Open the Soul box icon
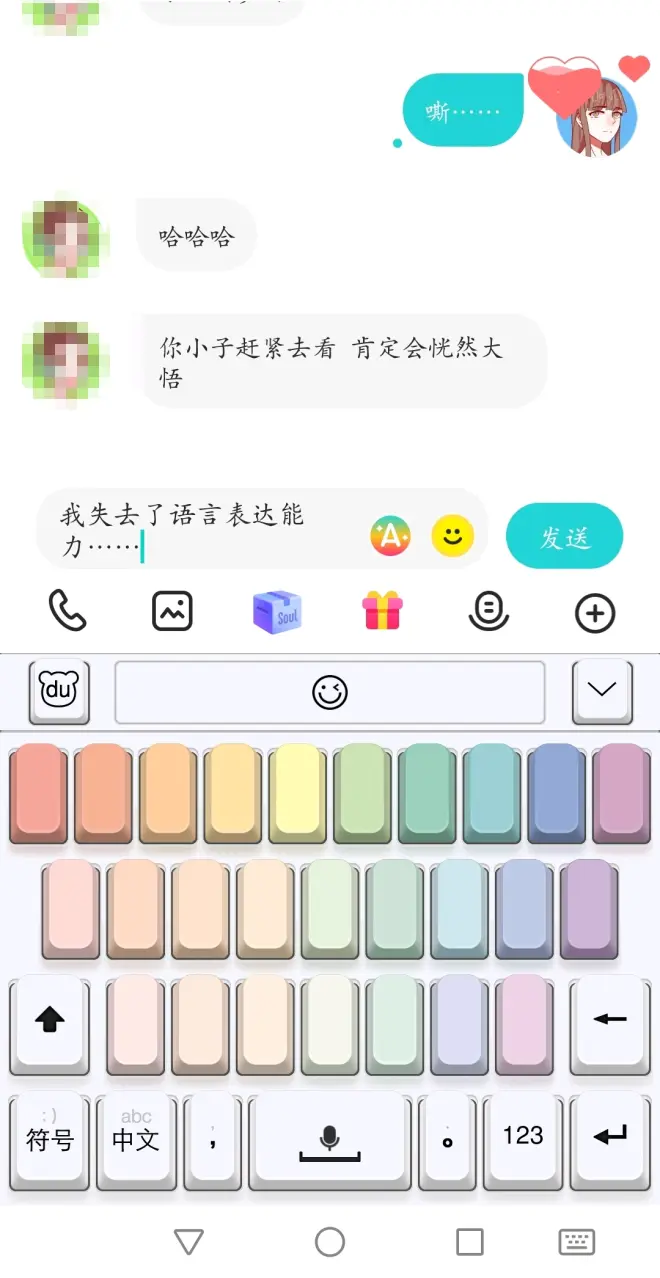The height and width of the screenshot is (1278, 660). pyautogui.click(x=277, y=612)
